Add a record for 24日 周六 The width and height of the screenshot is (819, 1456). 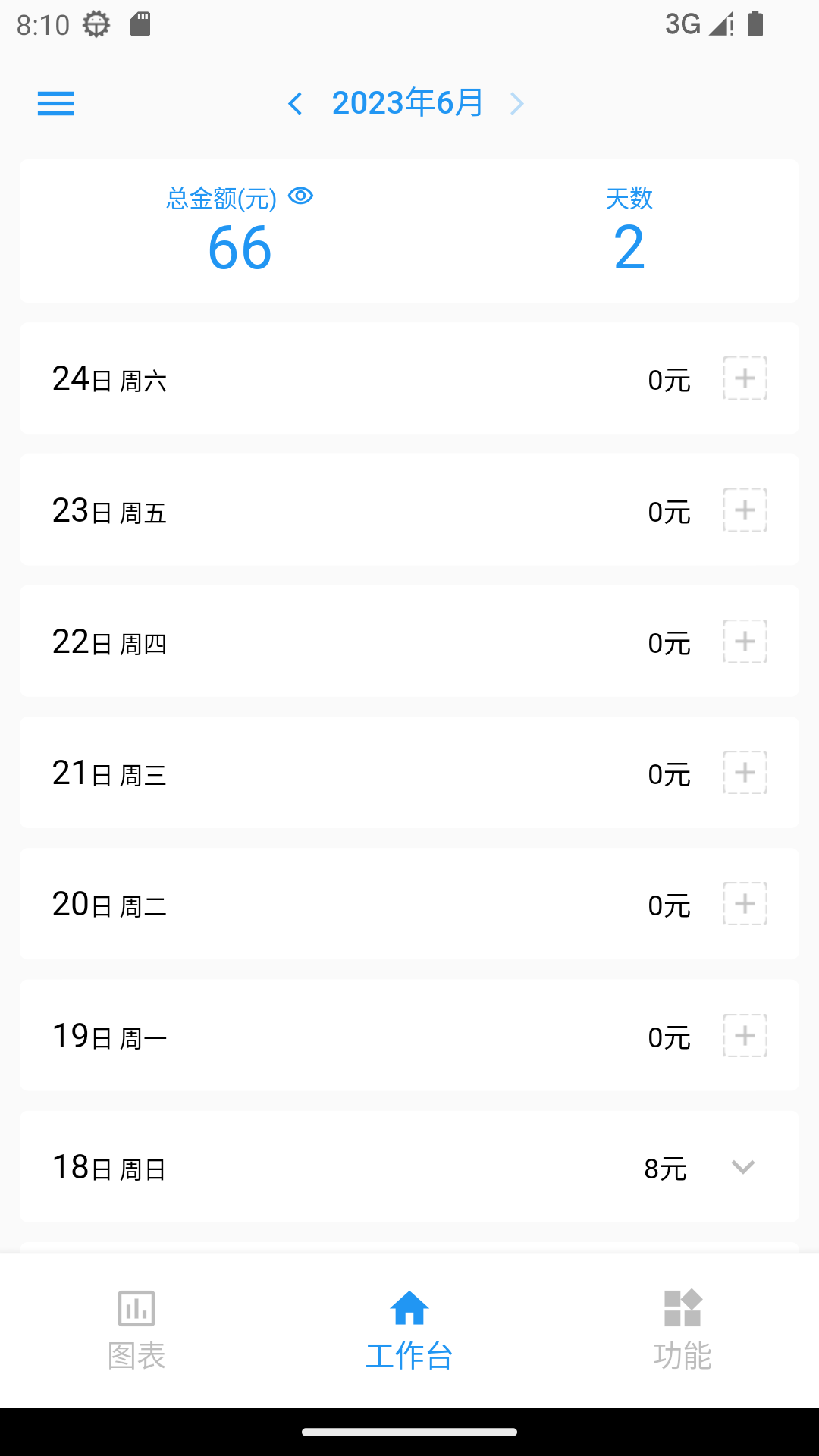744,378
